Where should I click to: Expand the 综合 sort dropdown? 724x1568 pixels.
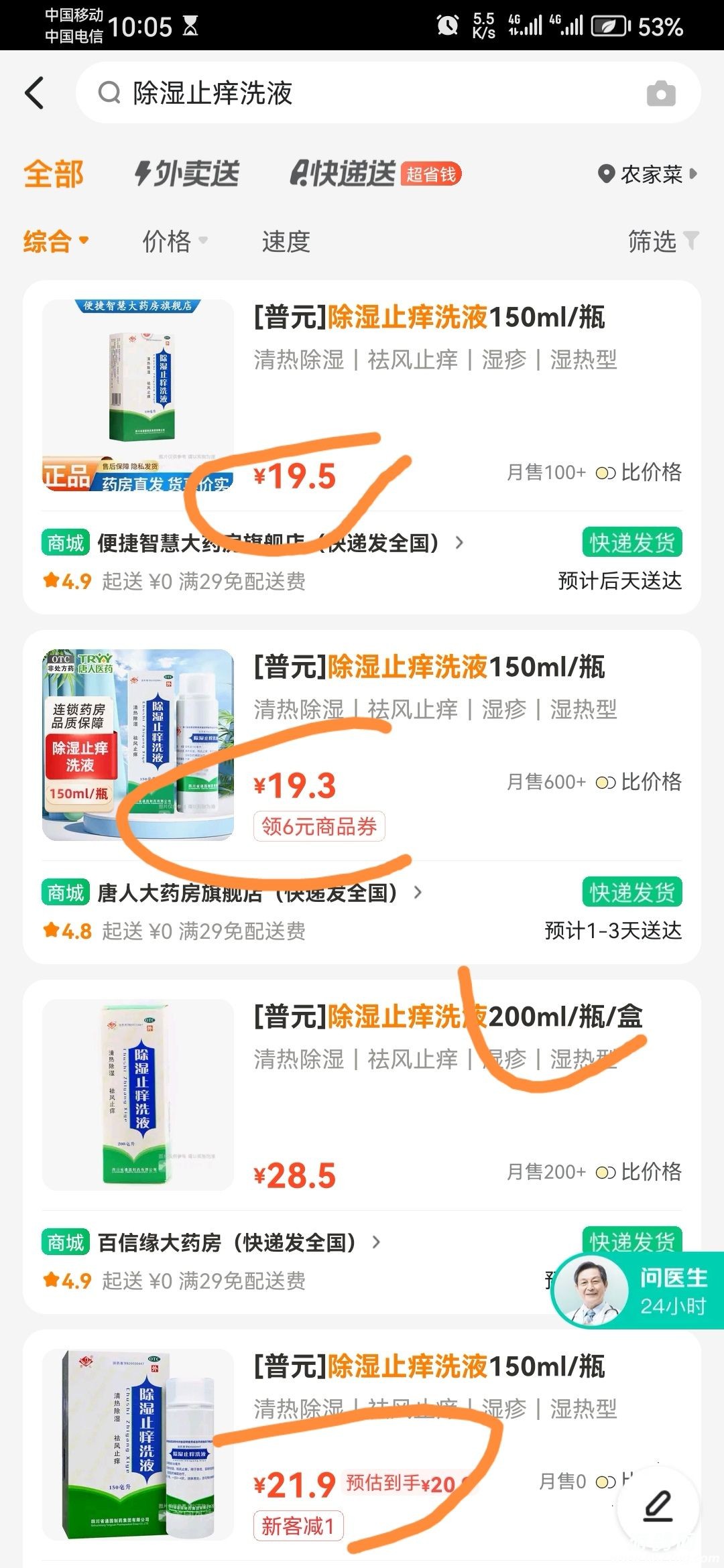tap(56, 241)
